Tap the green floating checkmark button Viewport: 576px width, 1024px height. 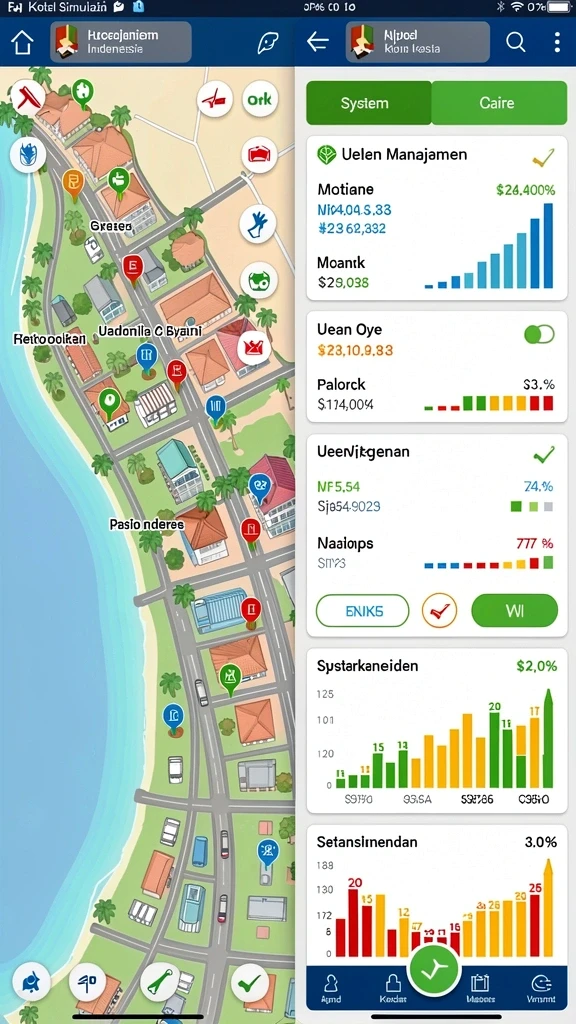point(434,971)
